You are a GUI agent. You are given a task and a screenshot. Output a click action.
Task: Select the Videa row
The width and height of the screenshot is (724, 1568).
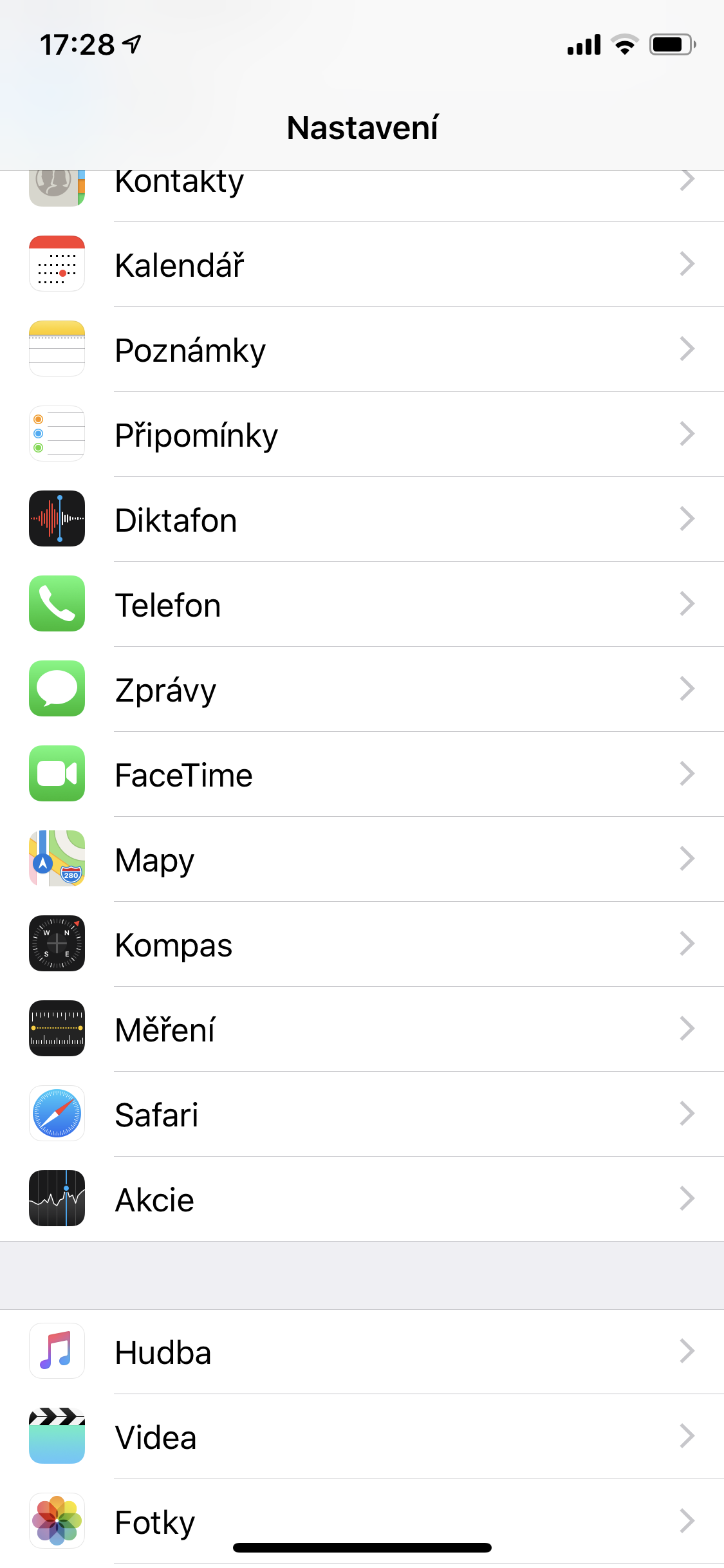pos(360,1437)
